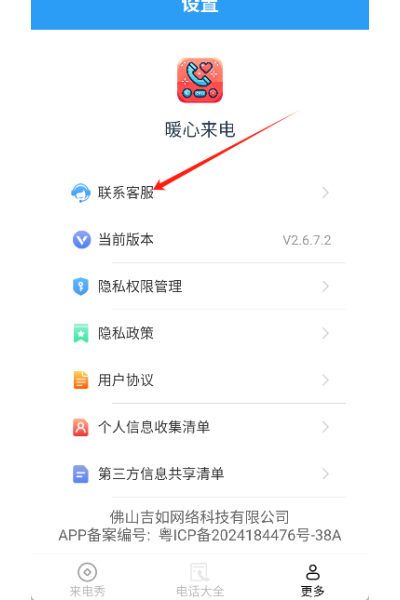Tap the 当前版本 row
The width and height of the screenshot is (400, 600).
click(200, 240)
